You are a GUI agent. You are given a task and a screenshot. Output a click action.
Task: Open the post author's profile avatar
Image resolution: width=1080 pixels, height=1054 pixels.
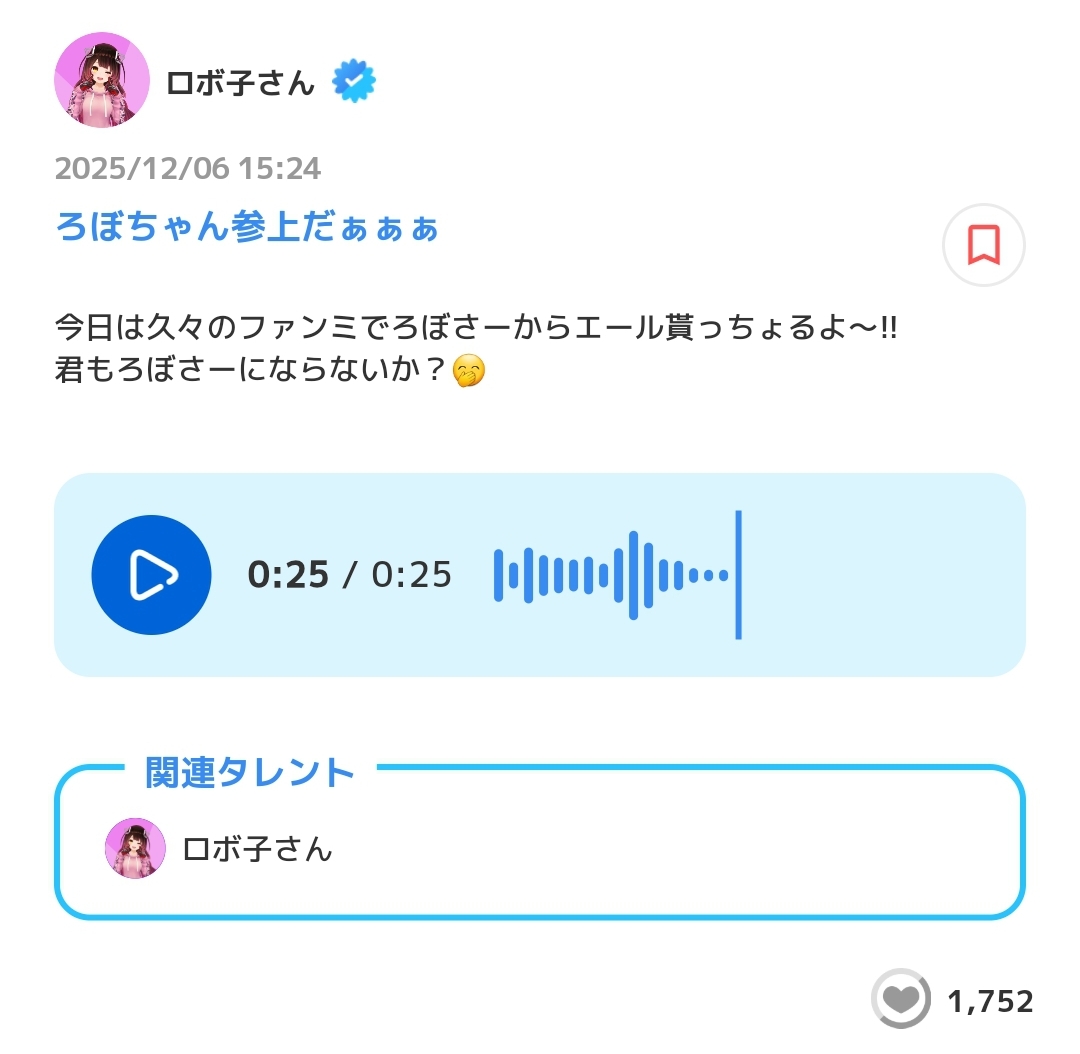pyautogui.click(x=101, y=81)
